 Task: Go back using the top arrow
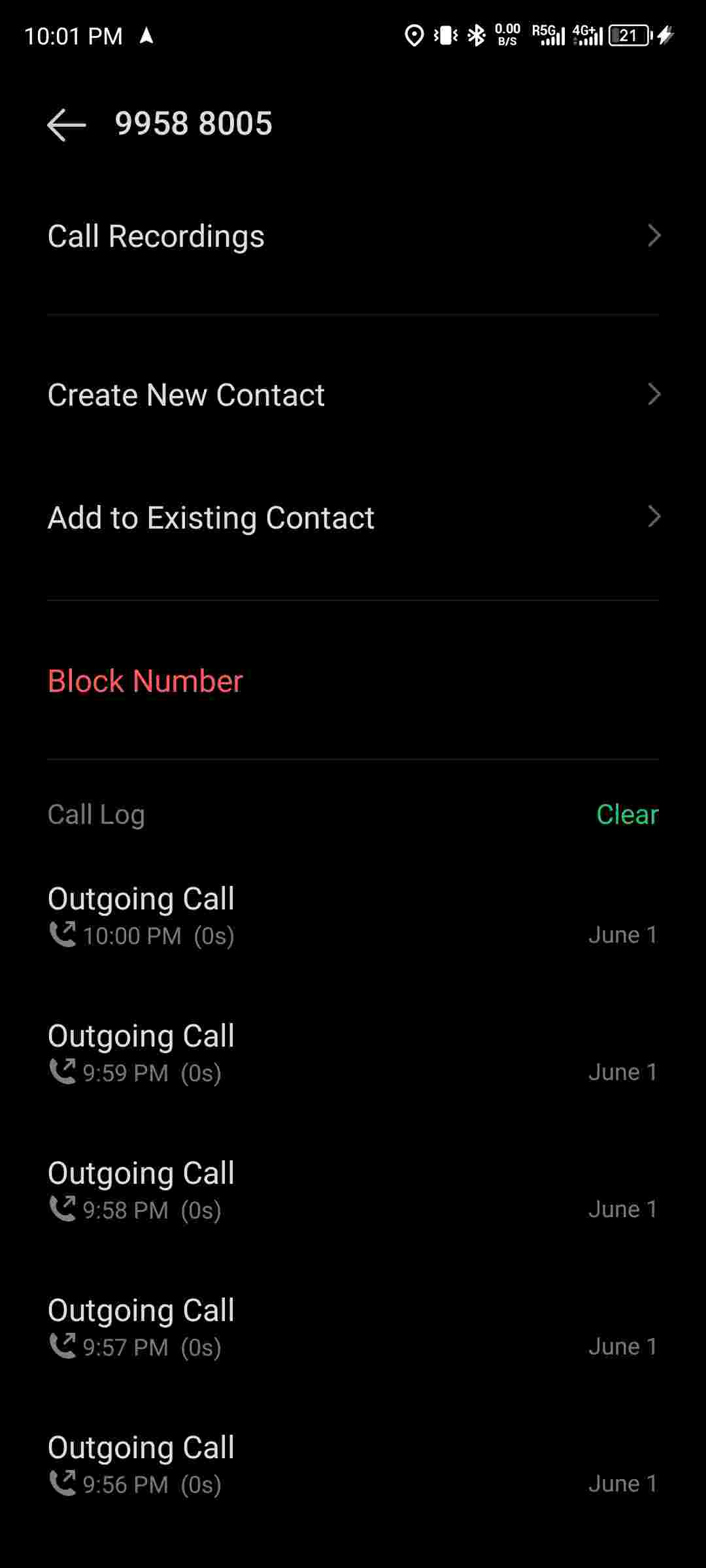[67, 124]
